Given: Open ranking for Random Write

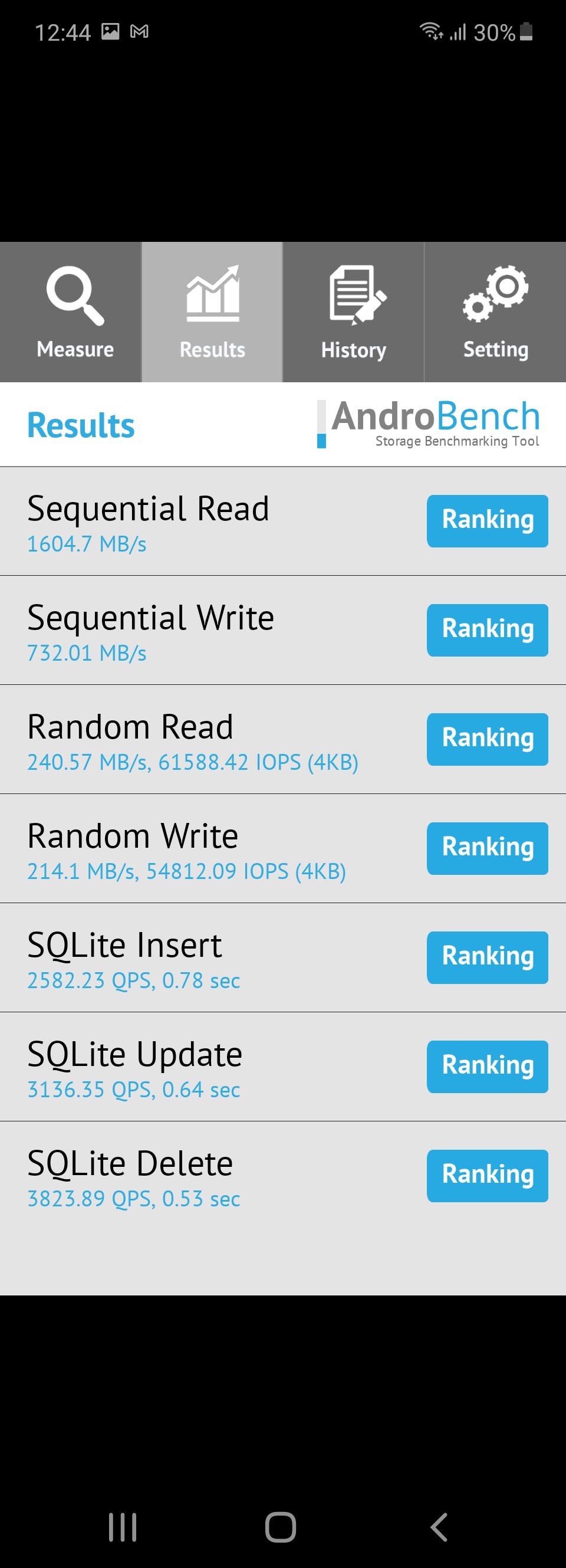Looking at the screenshot, I should click(x=487, y=848).
